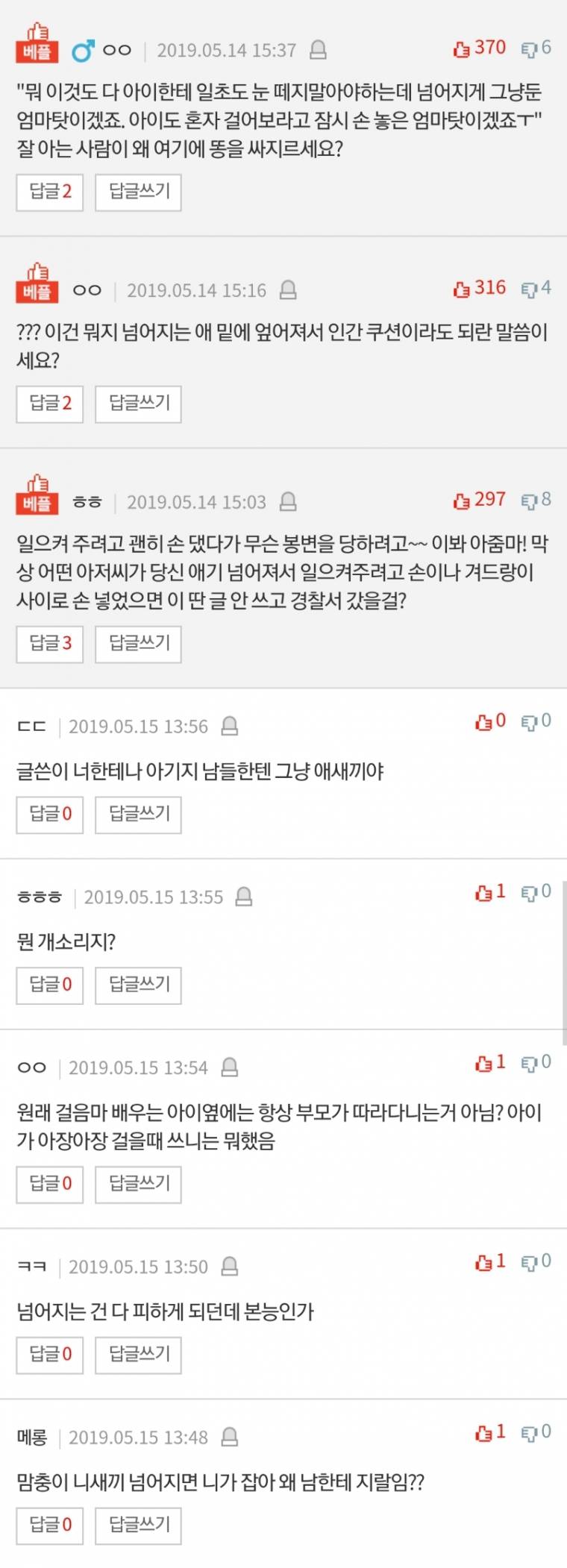Tap 답글 0 under the 13:55 comment
This screenshot has height=1568, width=567.
pyautogui.click(x=50, y=985)
